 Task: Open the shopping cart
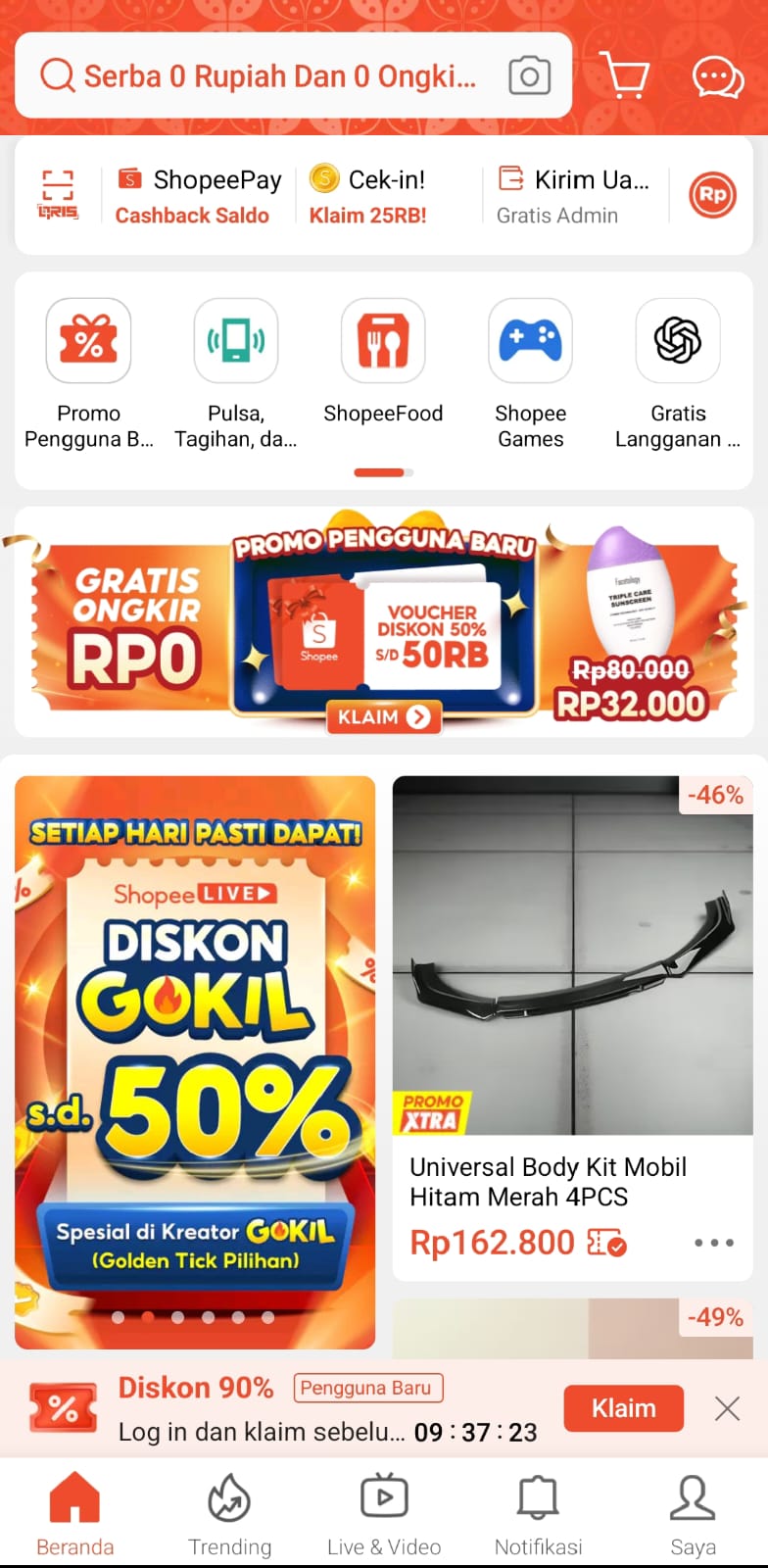[625, 75]
